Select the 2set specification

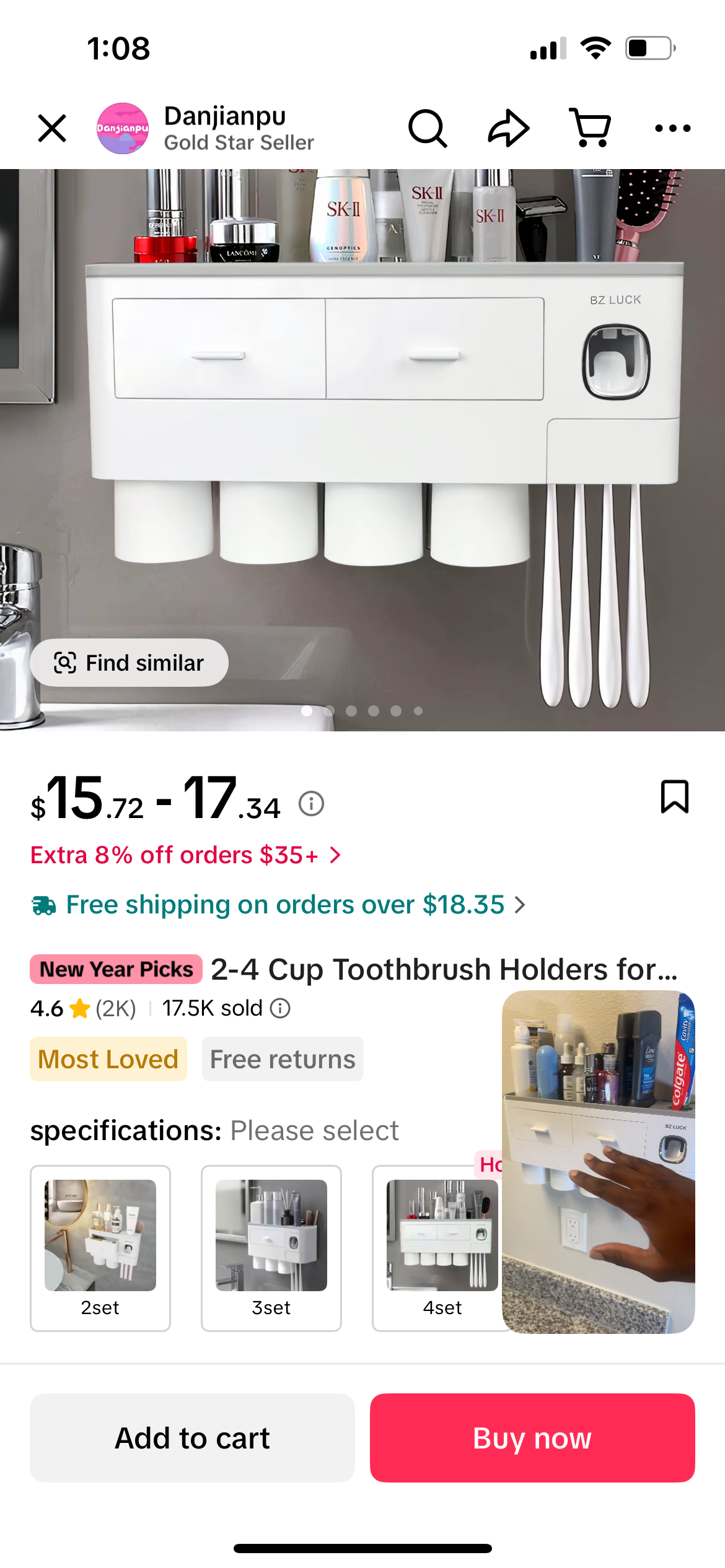coord(100,1248)
